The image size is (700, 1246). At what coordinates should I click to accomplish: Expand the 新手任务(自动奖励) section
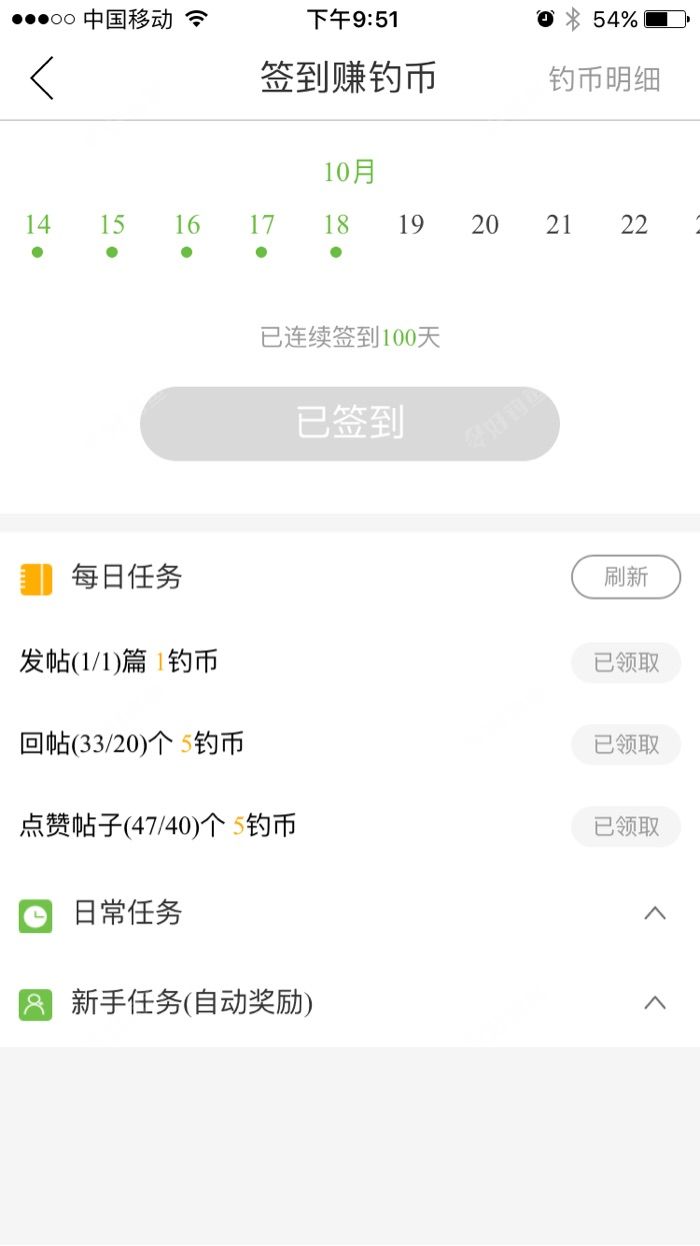click(655, 1002)
